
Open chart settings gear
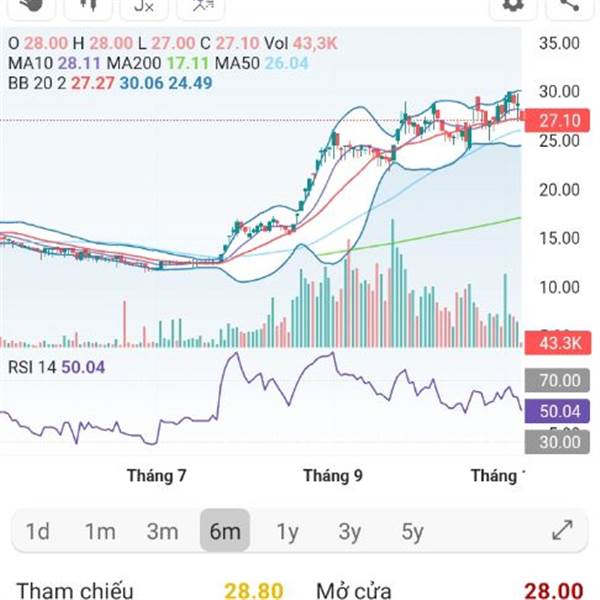pos(514,5)
